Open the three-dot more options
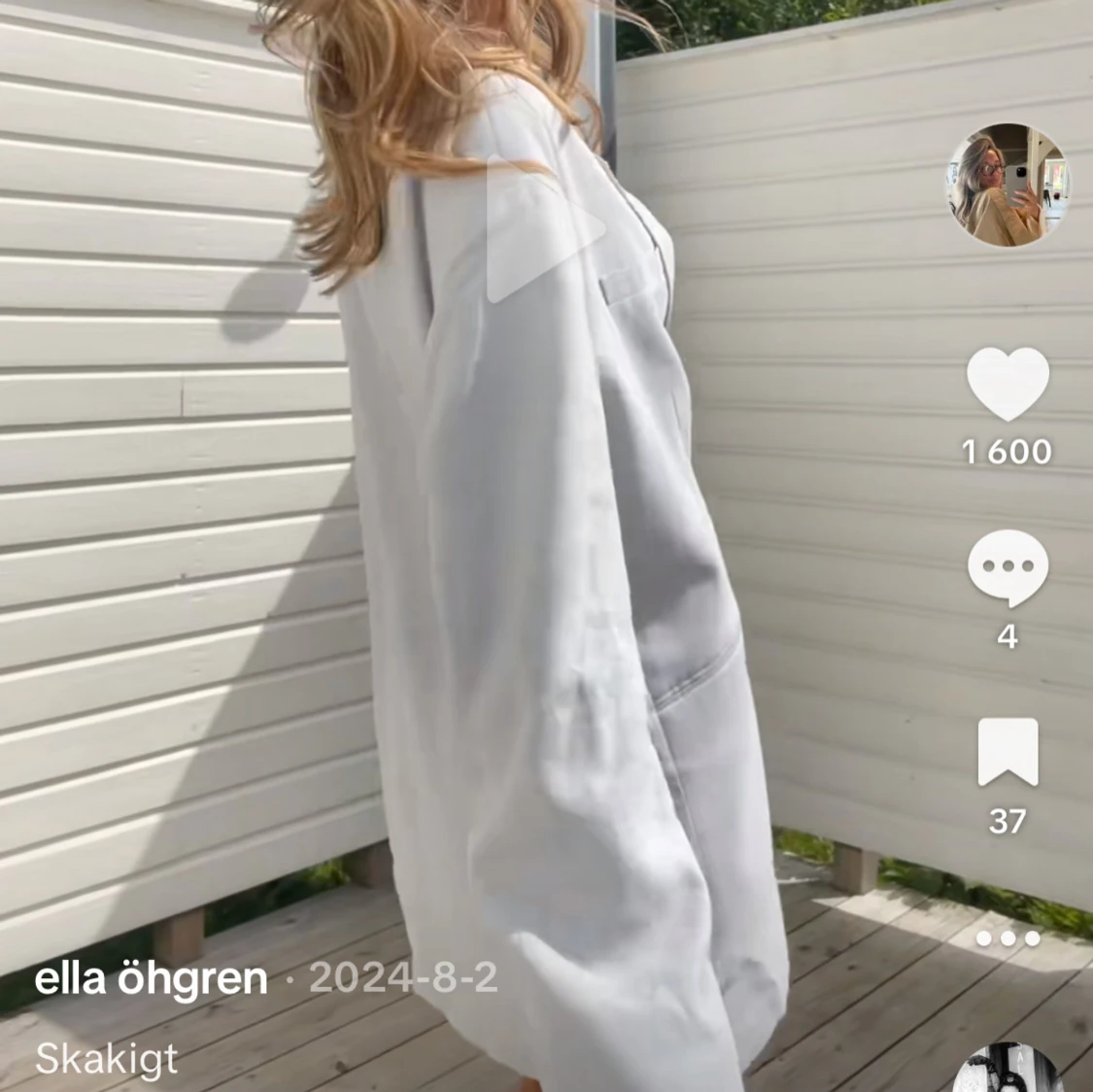Viewport: 1093px width, 1092px height. pos(1008,938)
